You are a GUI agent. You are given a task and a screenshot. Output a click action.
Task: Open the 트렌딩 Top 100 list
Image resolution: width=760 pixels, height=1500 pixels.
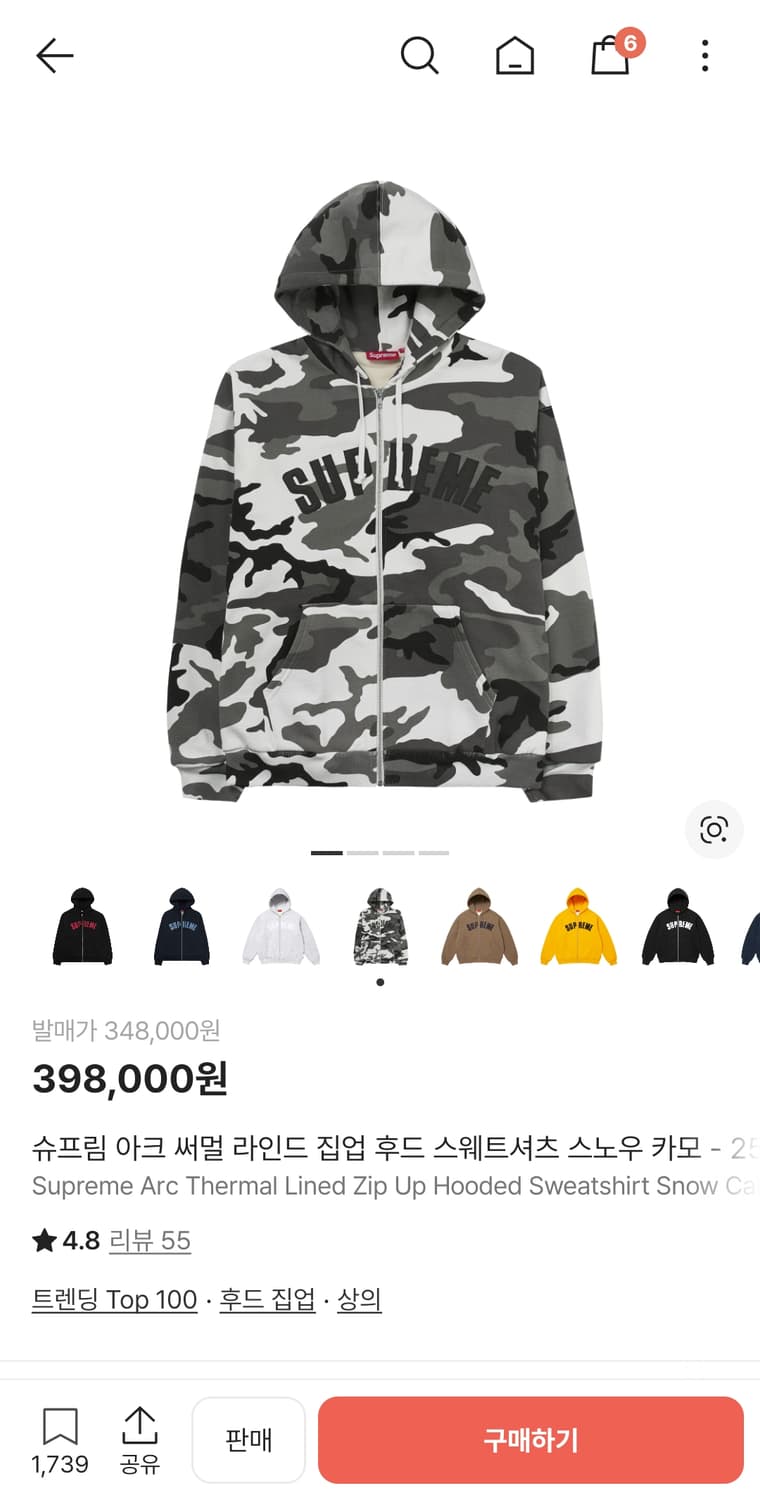coord(114,1299)
